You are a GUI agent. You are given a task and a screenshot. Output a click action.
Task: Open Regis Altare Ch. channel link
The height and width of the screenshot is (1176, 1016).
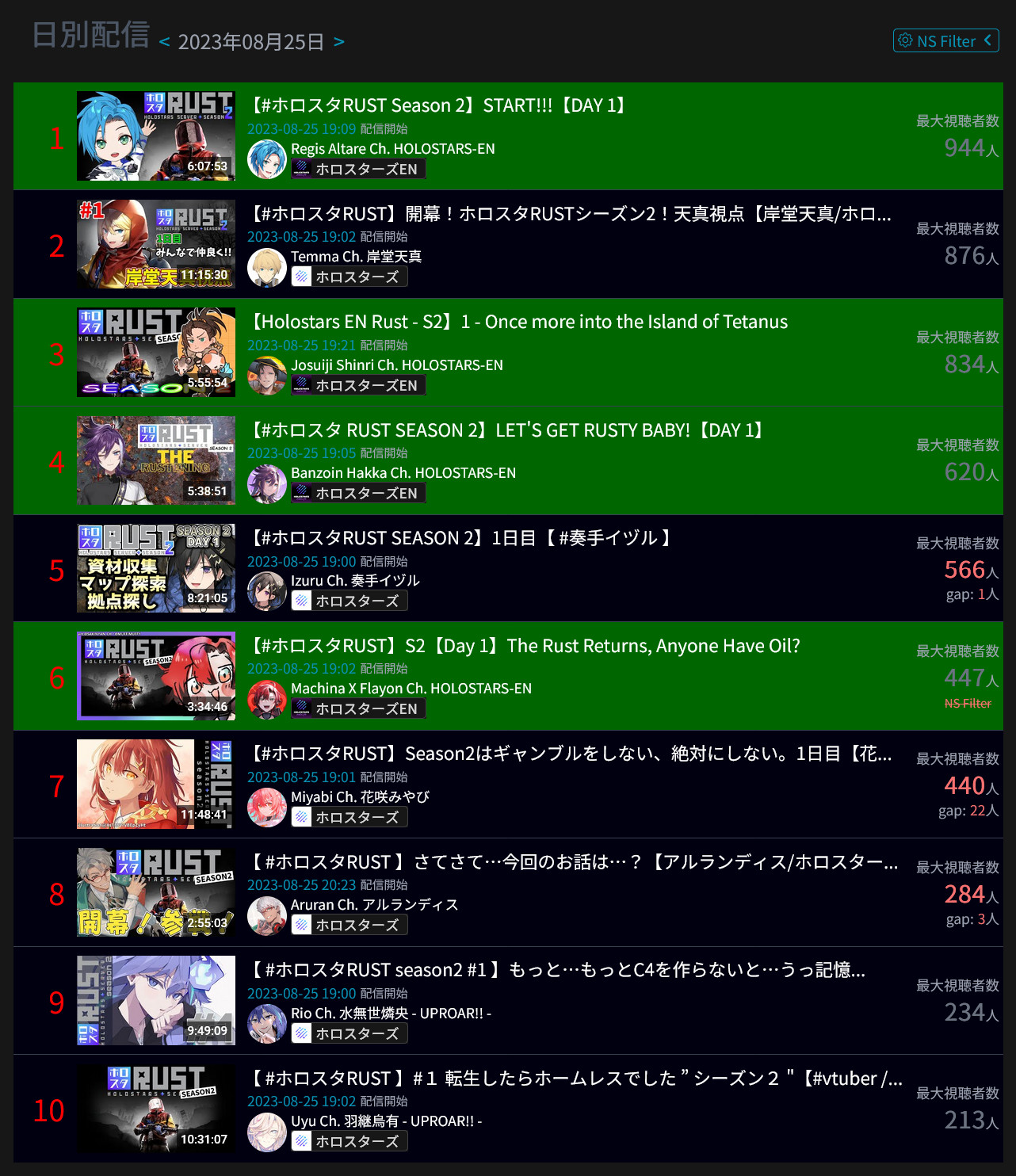(392, 149)
